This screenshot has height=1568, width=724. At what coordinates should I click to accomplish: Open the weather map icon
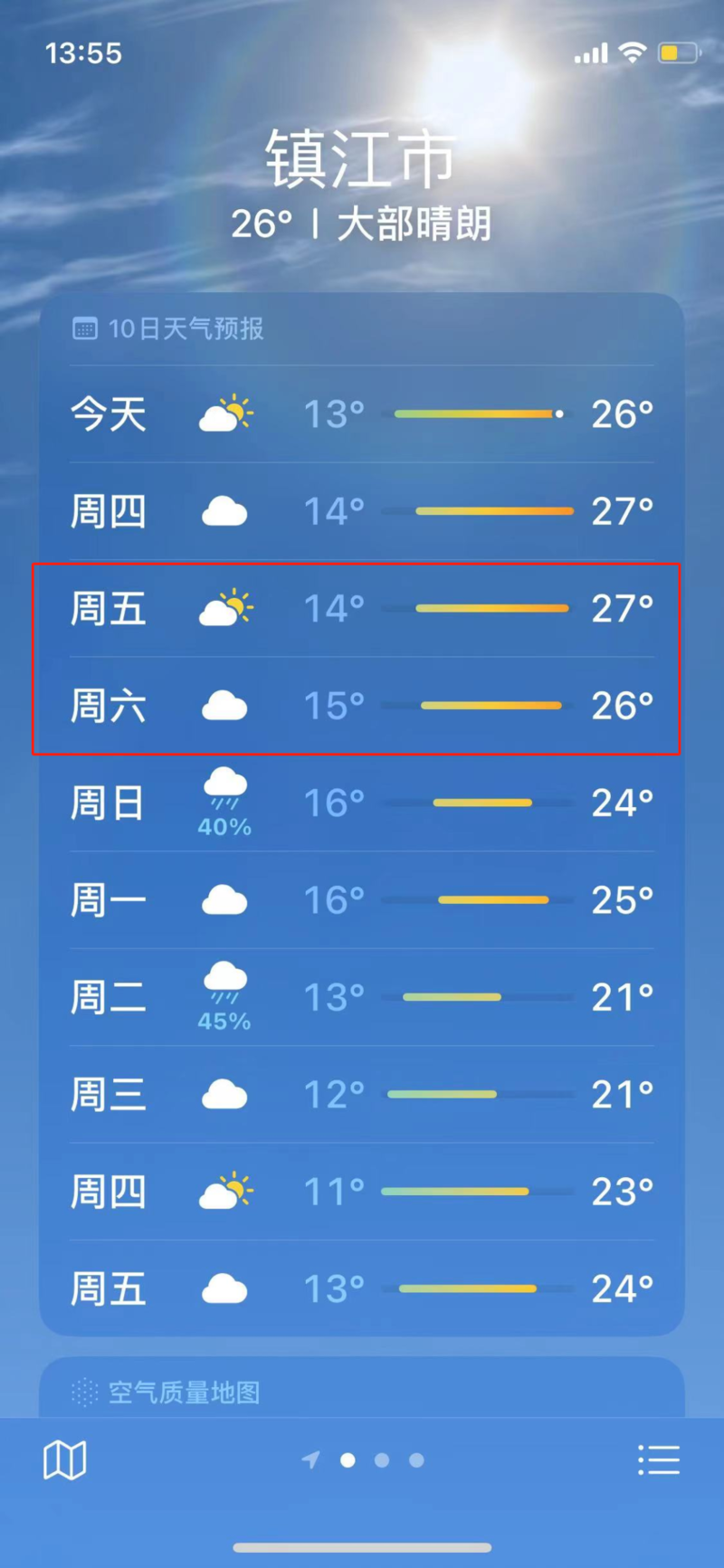click(x=65, y=1459)
